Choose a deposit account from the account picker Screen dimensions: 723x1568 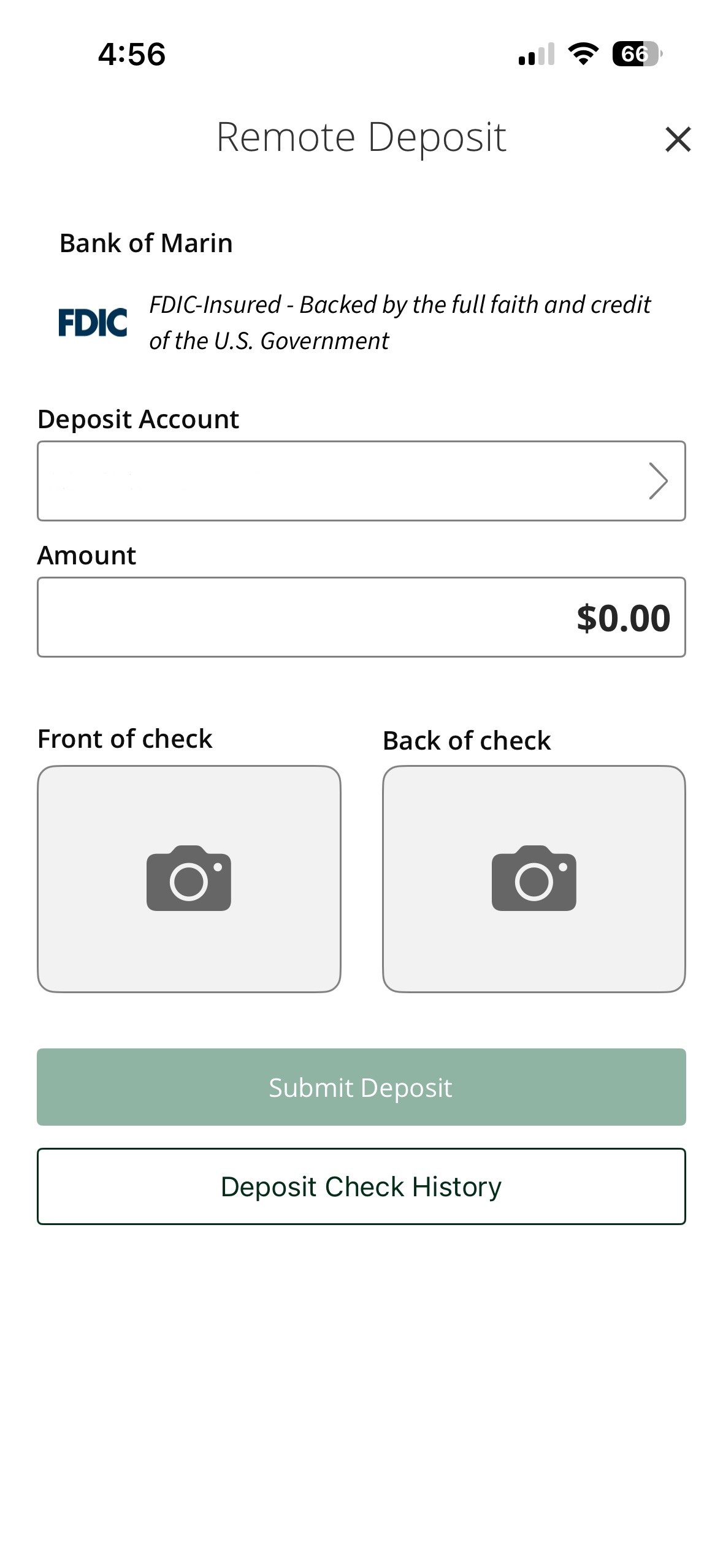[362, 481]
